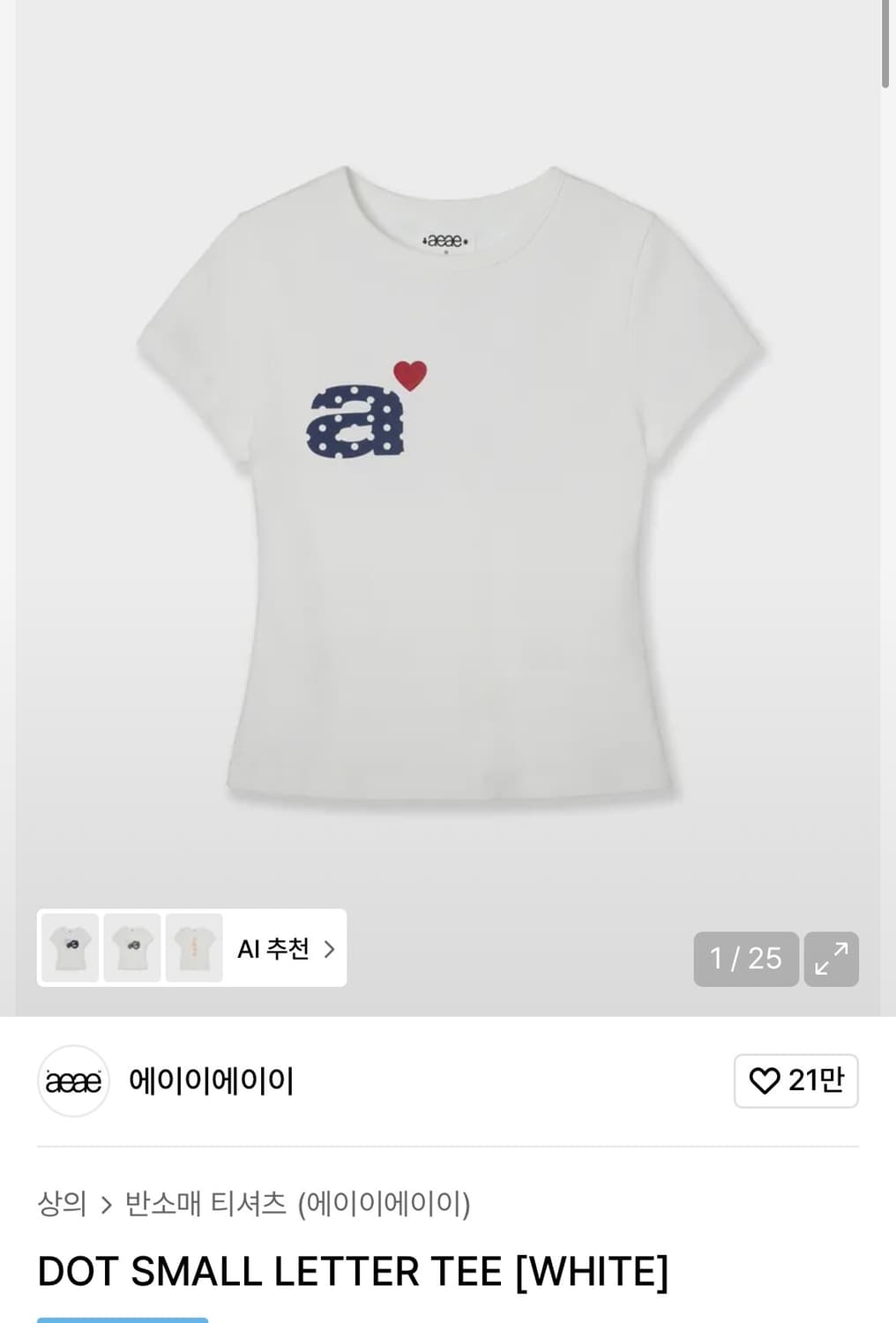Screen dimensions: 896x1323
Task: Click the 1 / 25 image counter badge
Action: coord(745,959)
